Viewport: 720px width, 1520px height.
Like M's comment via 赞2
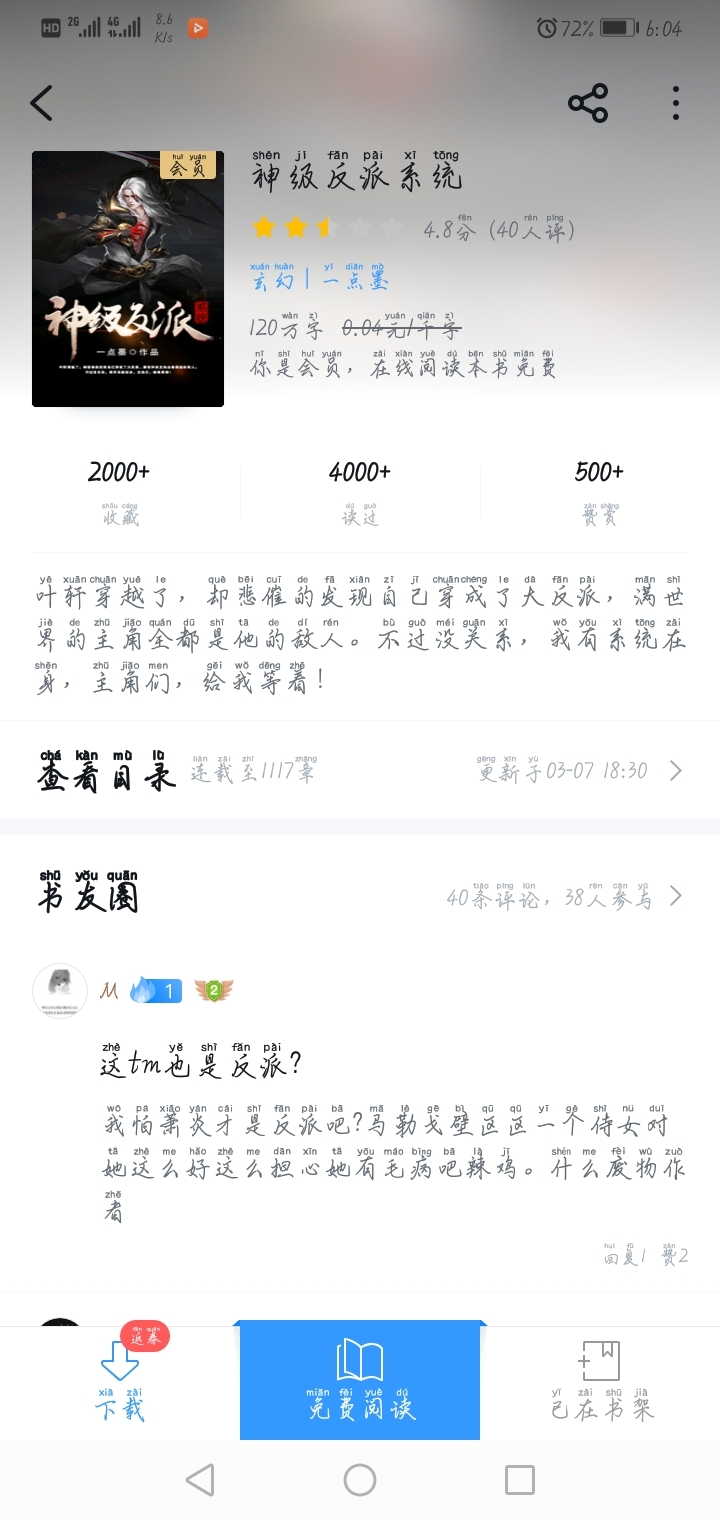(675, 1256)
